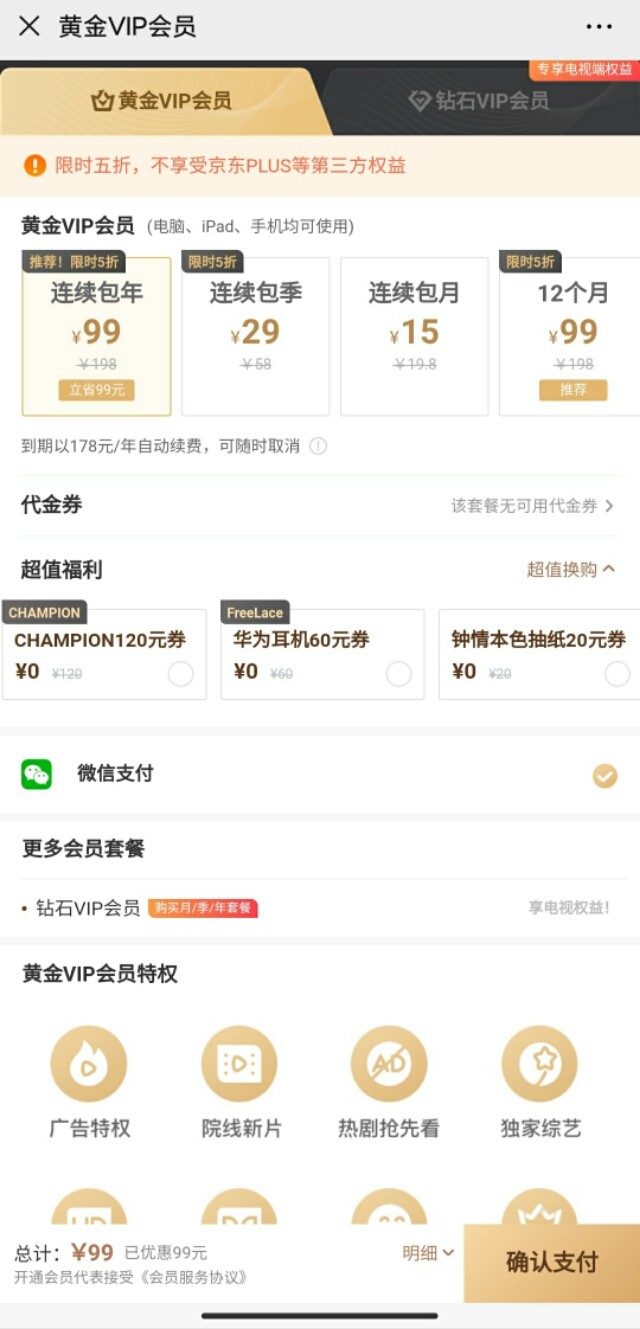Viewport: 640px width, 1329px height.
Task: Add the 华为耳机60元券 offer
Action: pos(398,674)
